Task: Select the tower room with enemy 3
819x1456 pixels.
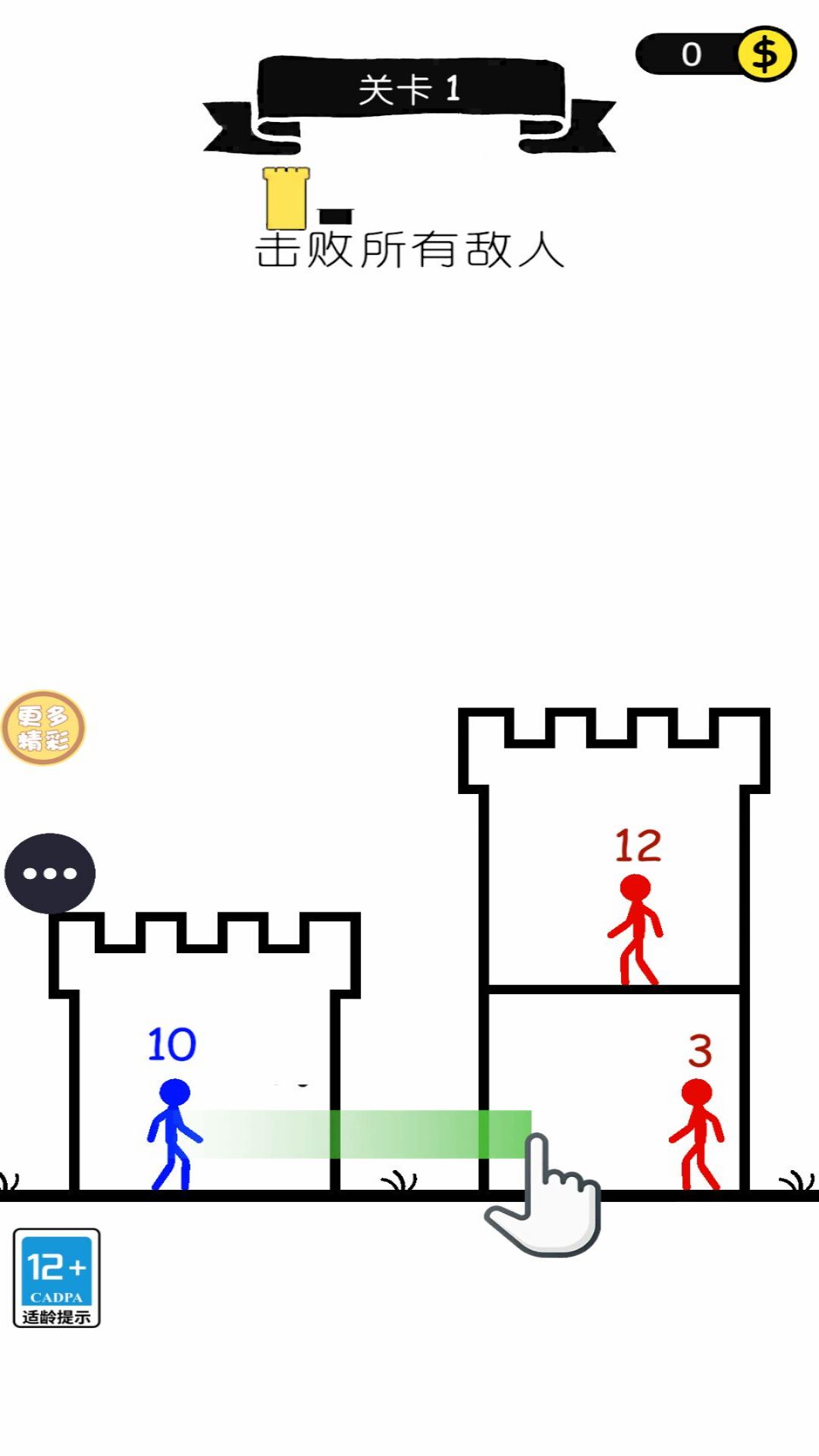Action: click(x=614, y=1092)
